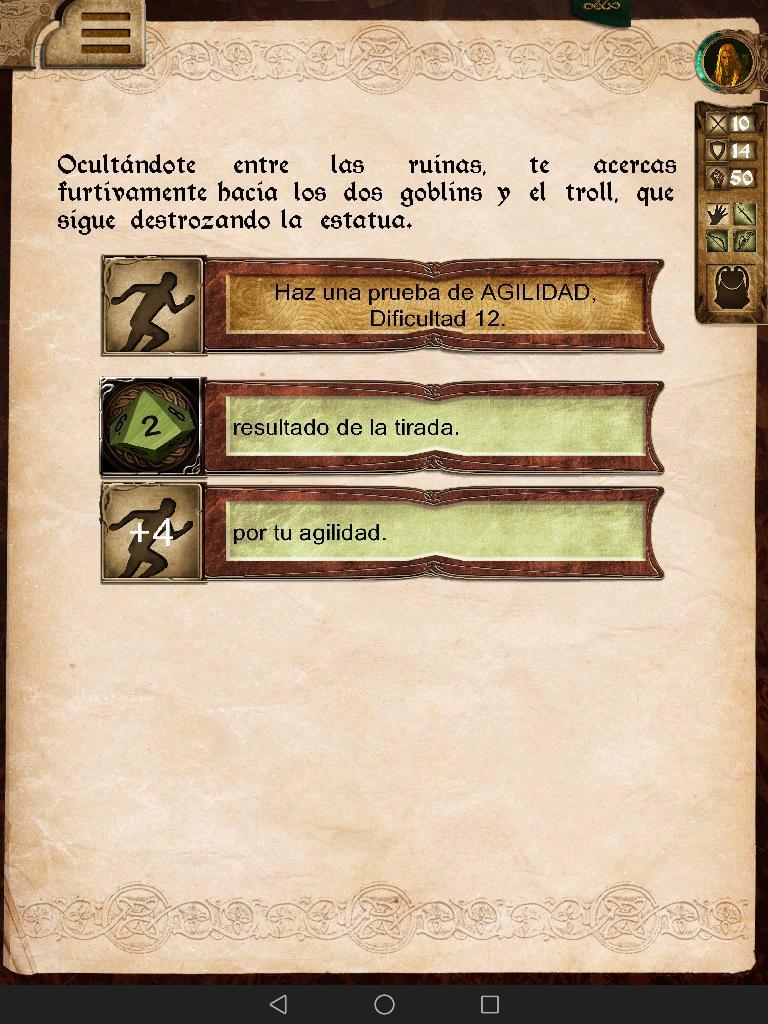Tap the dice showing roll result 2
Screen dimensions: 768x1024
pyautogui.click(x=152, y=426)
